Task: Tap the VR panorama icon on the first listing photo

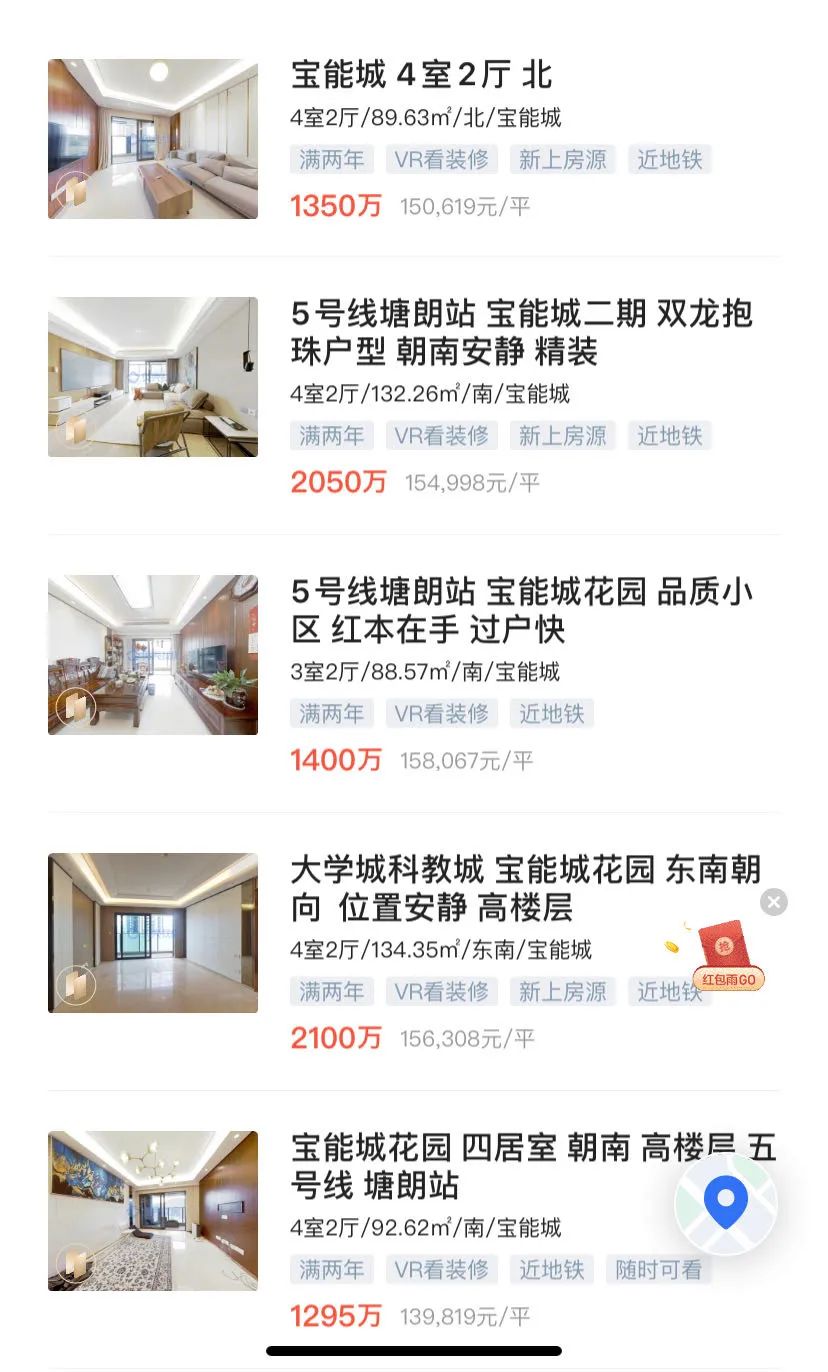Action: pyautogui.click(x=73, y=192)
